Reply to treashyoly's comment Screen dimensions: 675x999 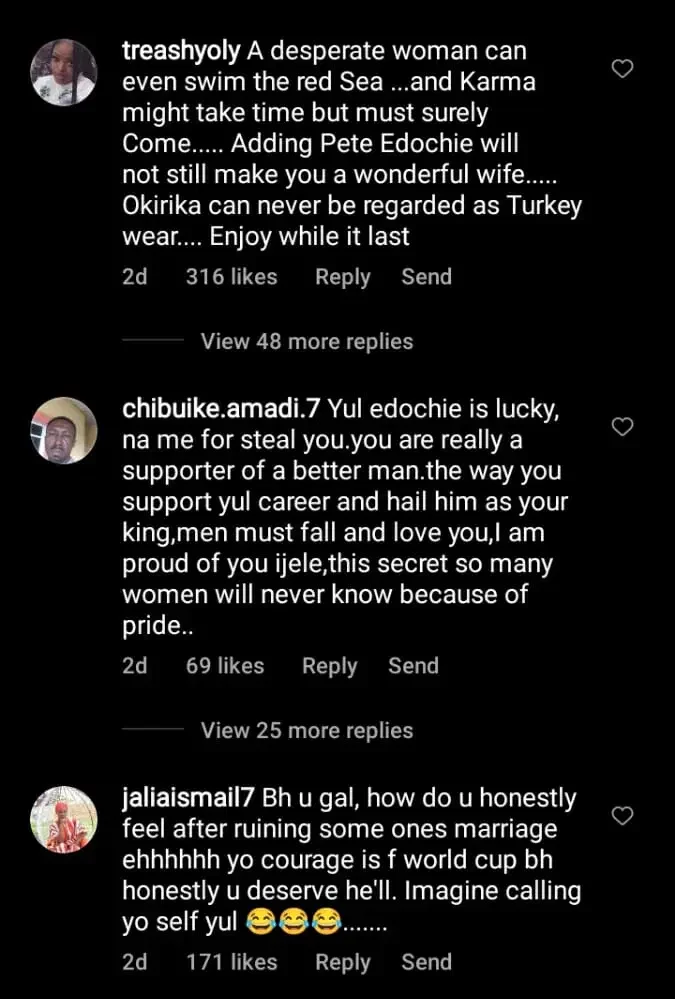point(343,277)
